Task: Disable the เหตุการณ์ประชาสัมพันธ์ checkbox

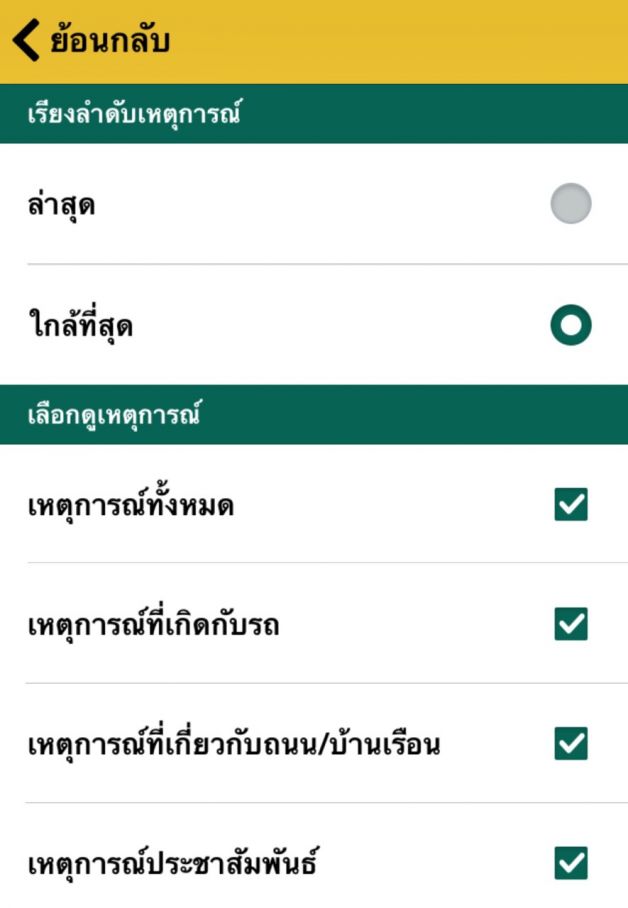Action: 570,862
